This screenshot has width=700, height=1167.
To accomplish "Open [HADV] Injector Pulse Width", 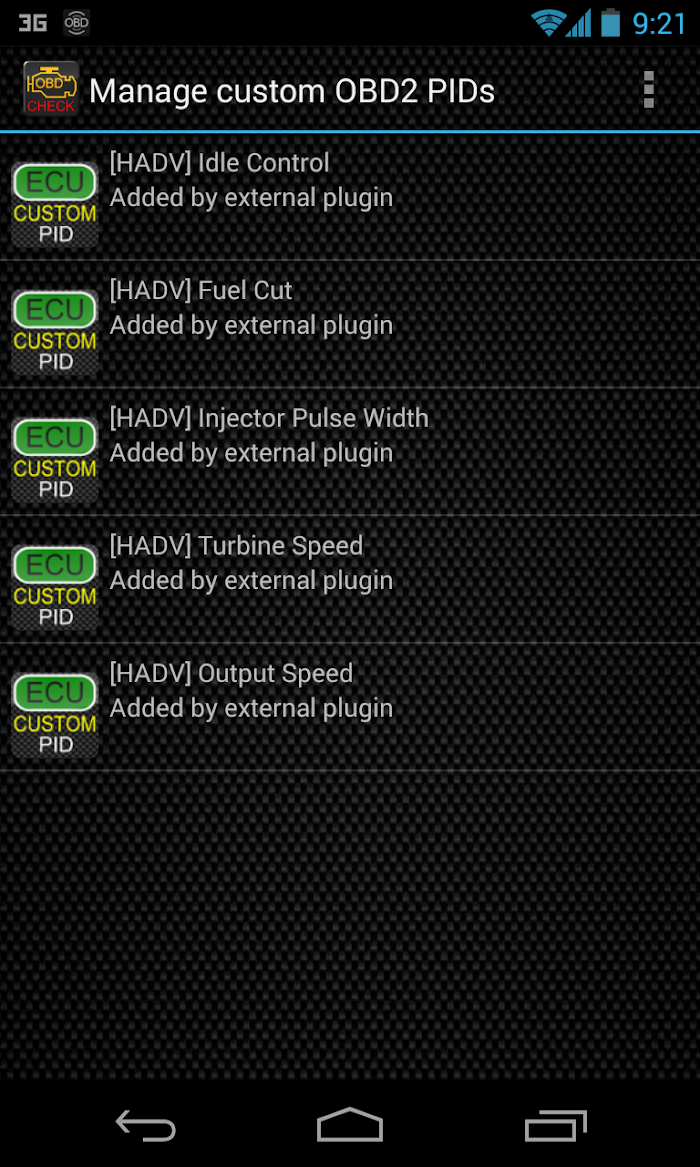I will tap(350, 452).
